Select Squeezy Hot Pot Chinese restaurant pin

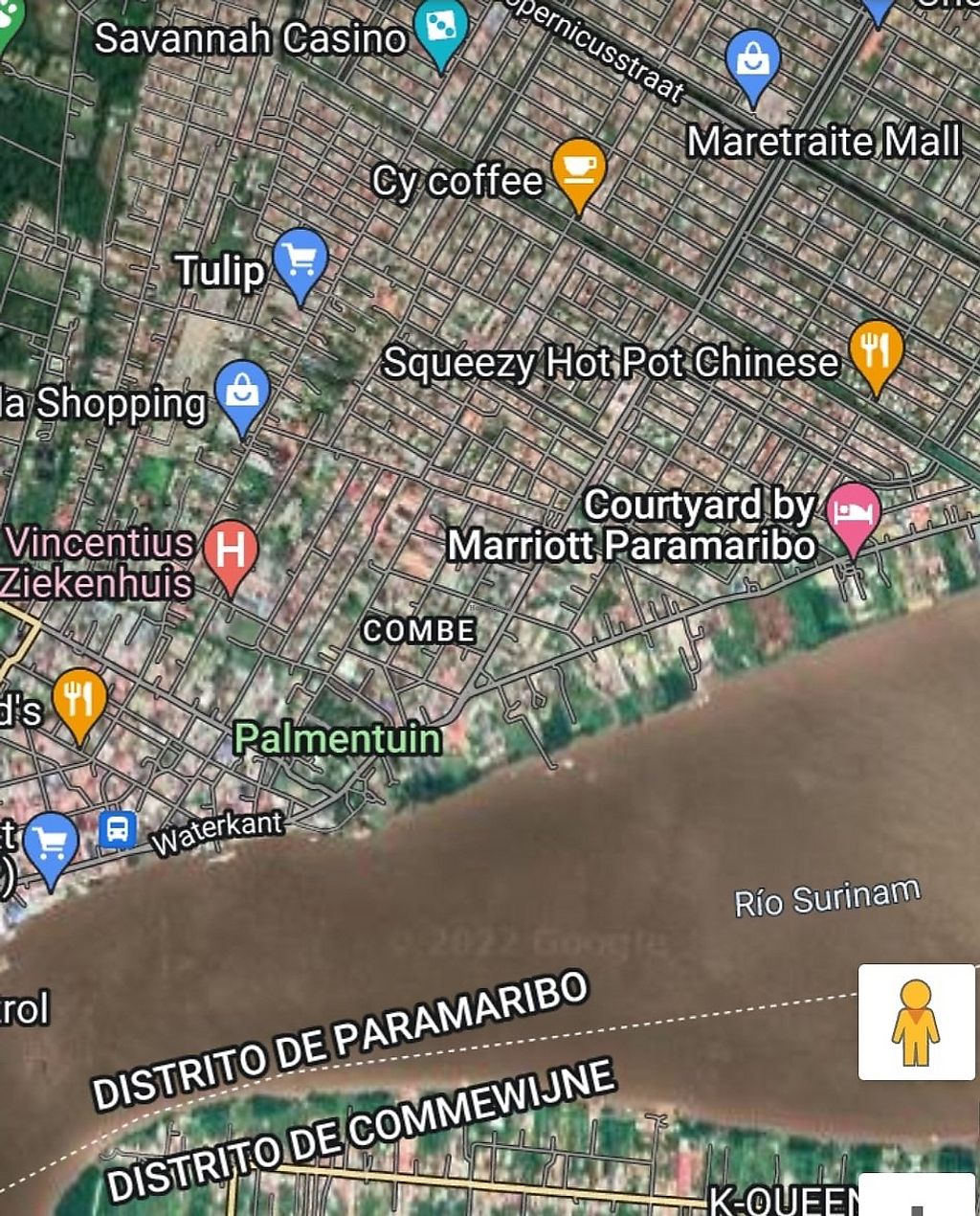[x=876, y=351]
